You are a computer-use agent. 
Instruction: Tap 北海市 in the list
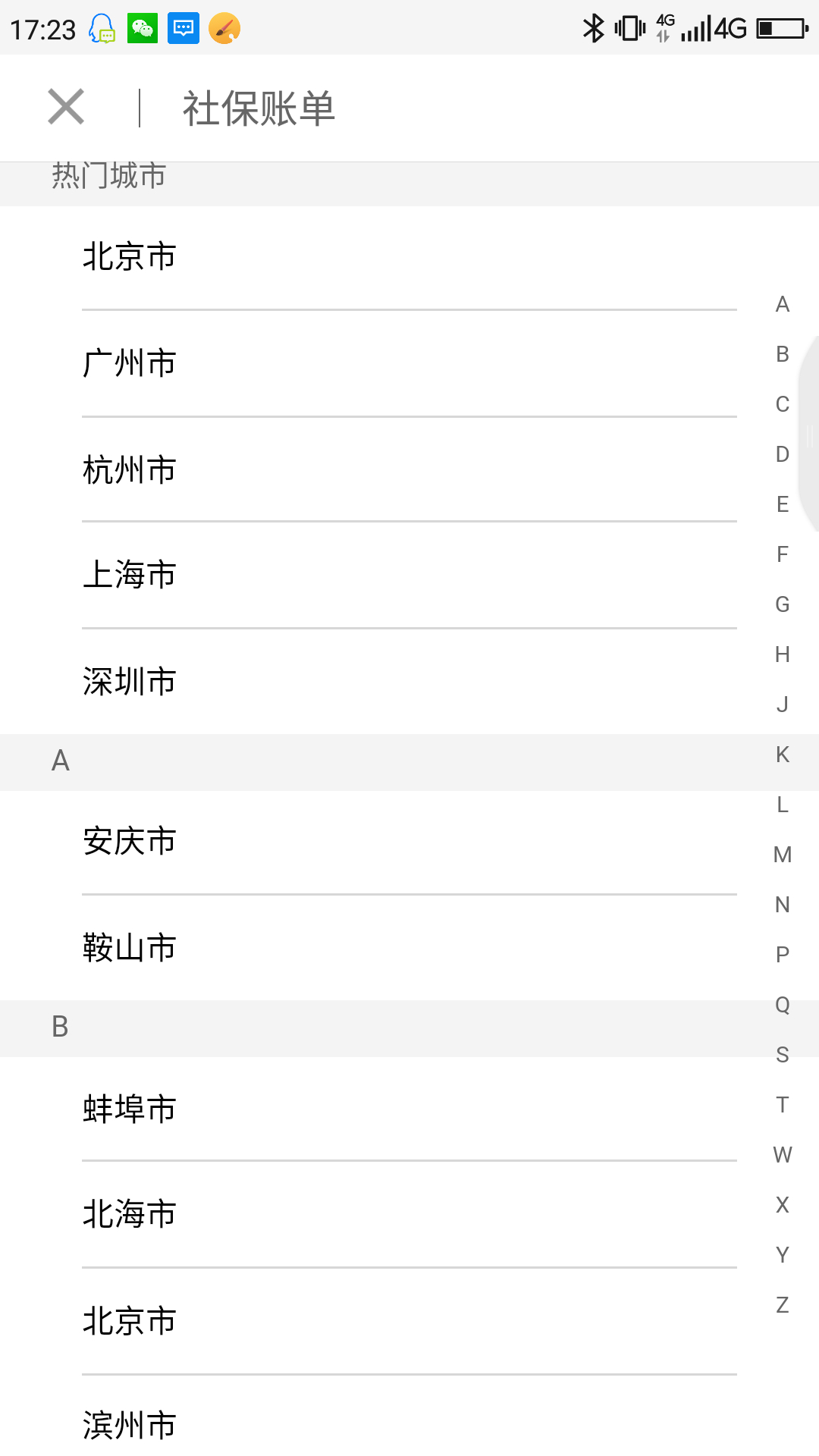click(409, 1214)
